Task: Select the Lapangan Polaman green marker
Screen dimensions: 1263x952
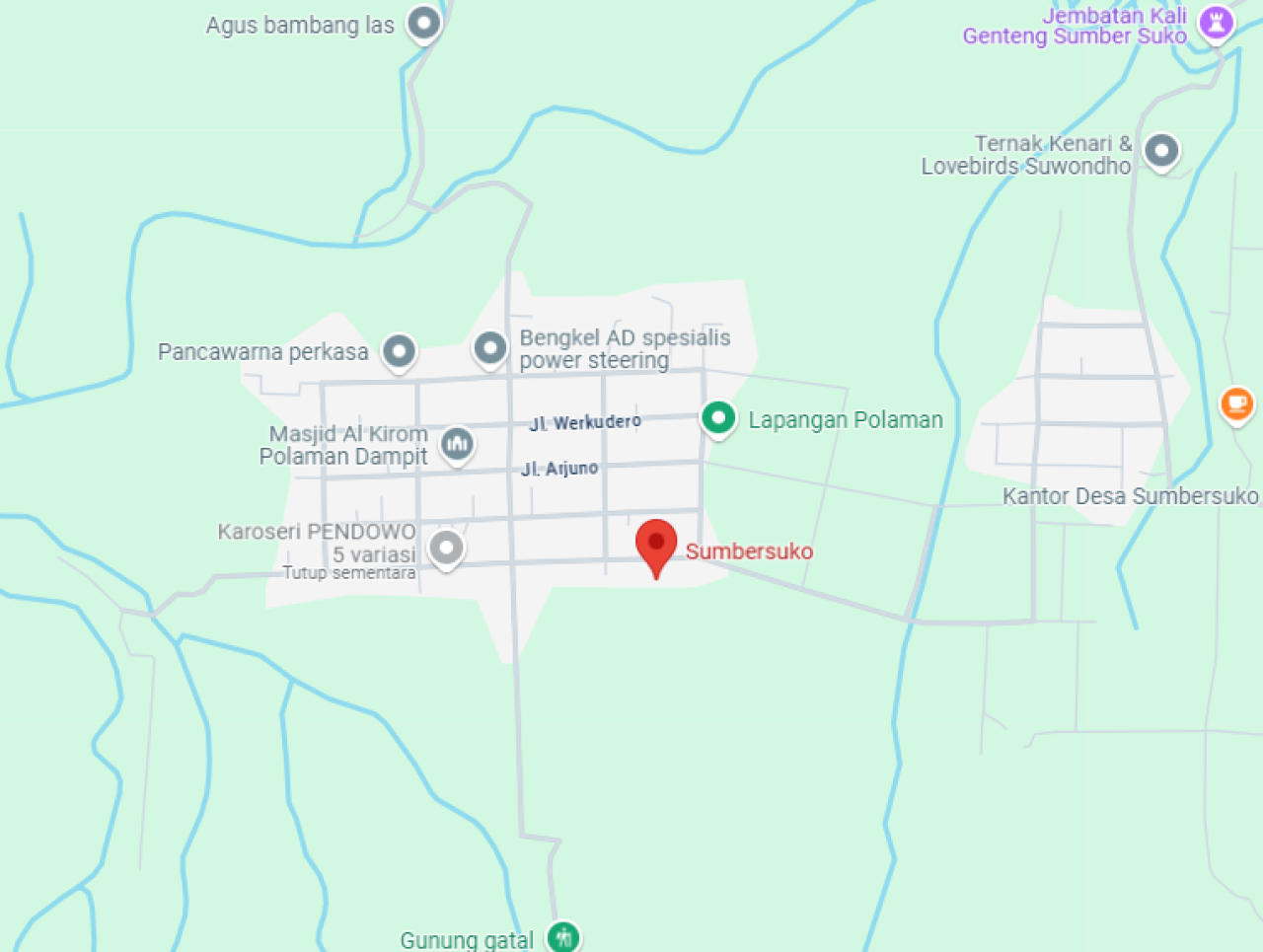Action: (718, 418)
